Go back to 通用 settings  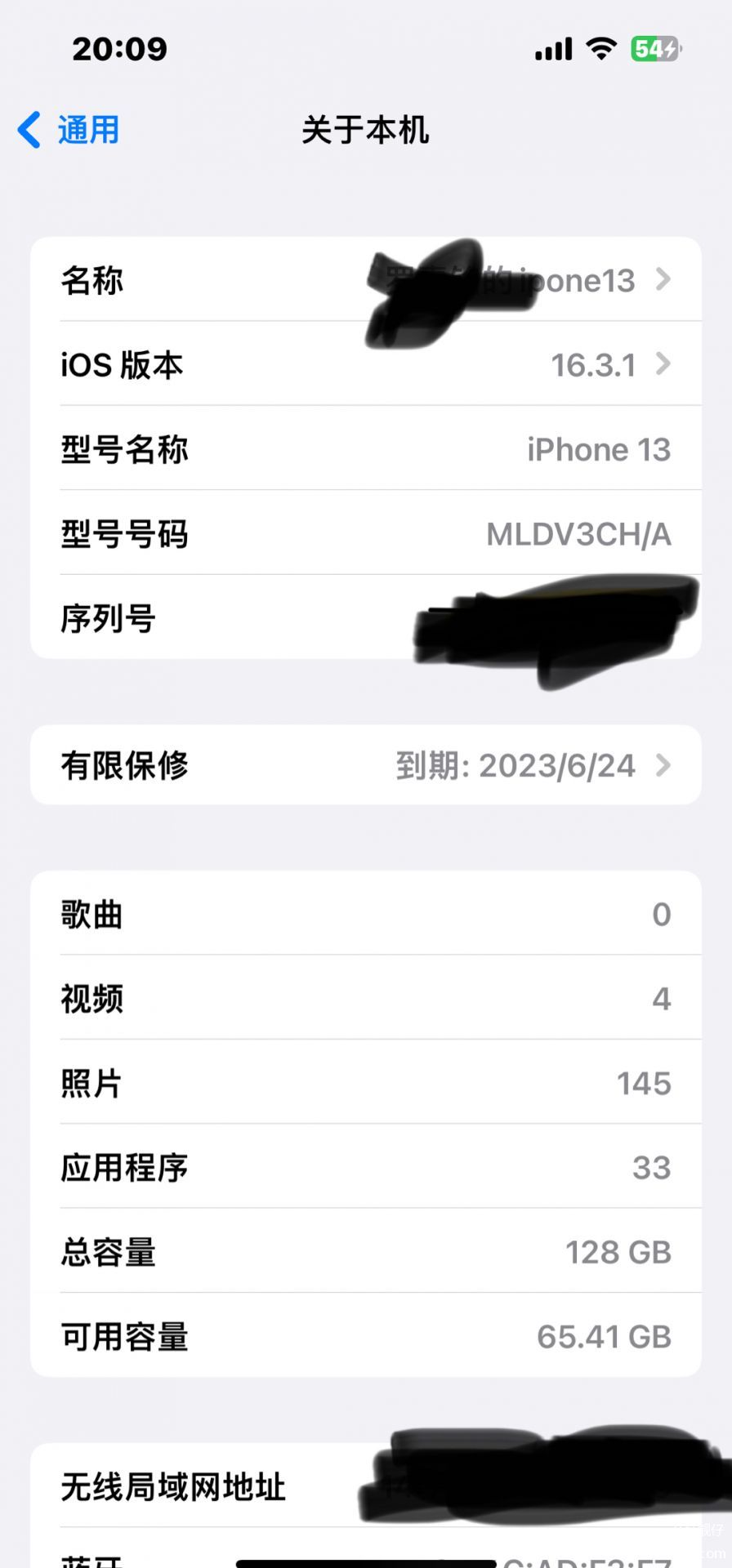69,131
